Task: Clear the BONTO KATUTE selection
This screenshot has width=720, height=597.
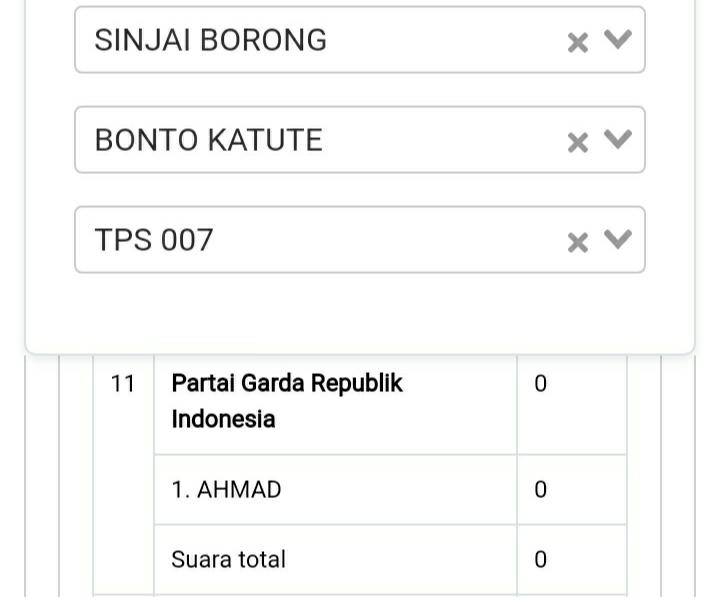Action: pyautogui.click(x=577, y=142)
